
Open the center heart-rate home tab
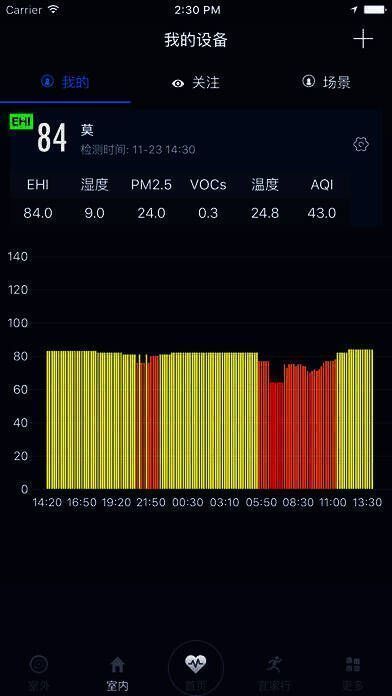196,668
